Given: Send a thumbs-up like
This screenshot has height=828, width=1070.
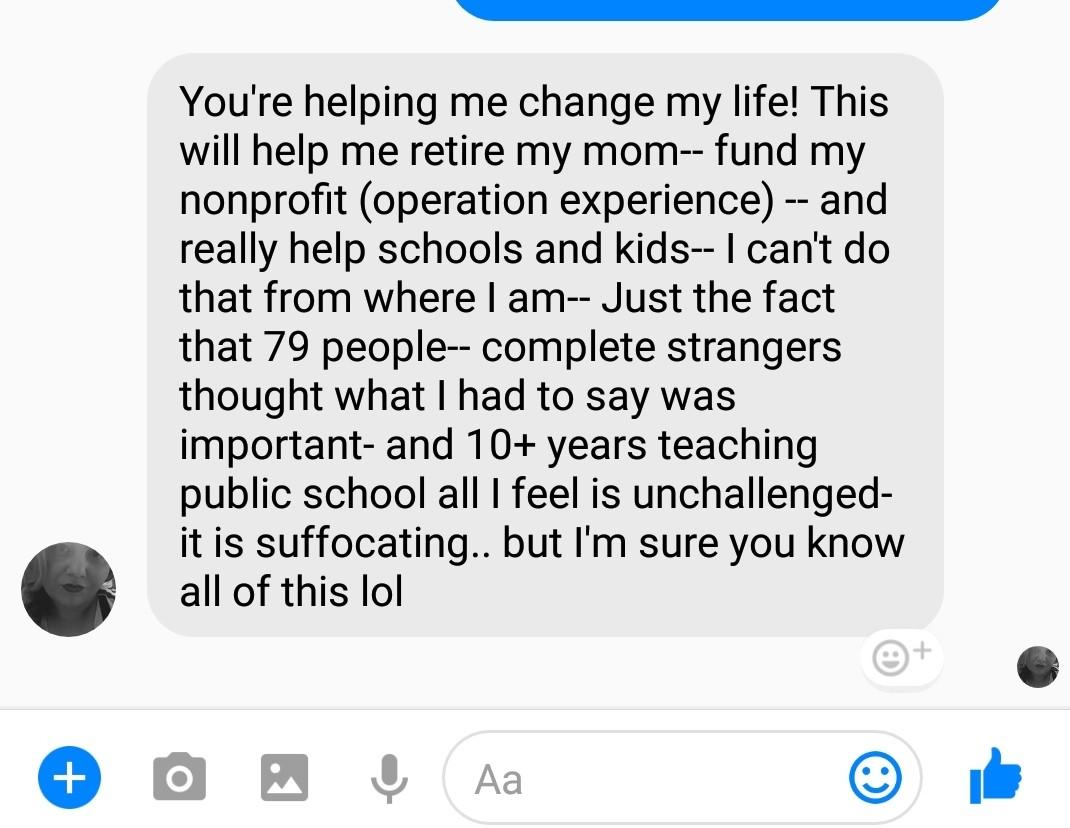Looking at the screenshot, I should (995, 776).
